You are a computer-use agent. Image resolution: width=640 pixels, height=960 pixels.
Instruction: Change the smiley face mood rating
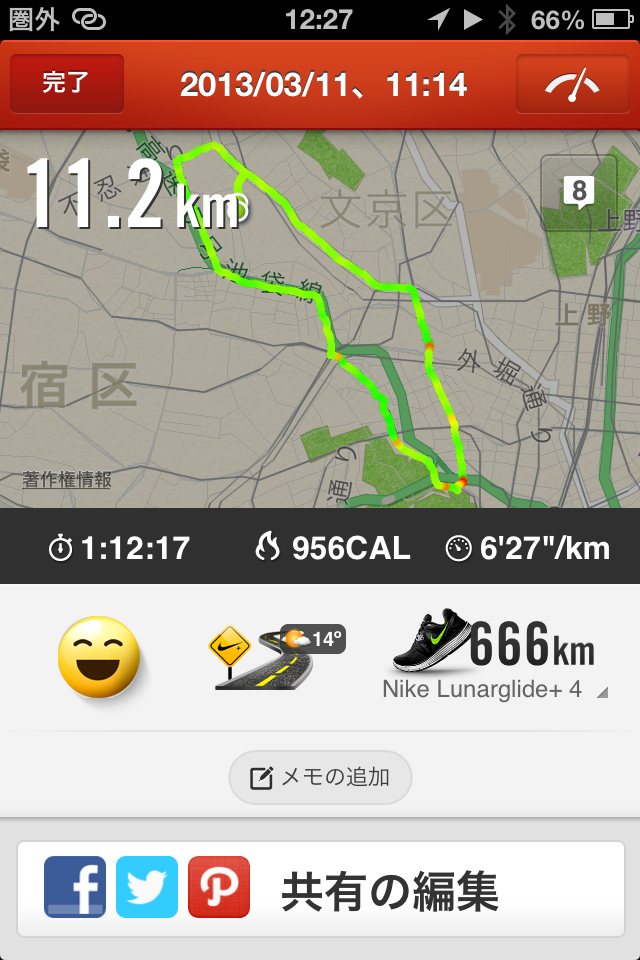[99, 656]
